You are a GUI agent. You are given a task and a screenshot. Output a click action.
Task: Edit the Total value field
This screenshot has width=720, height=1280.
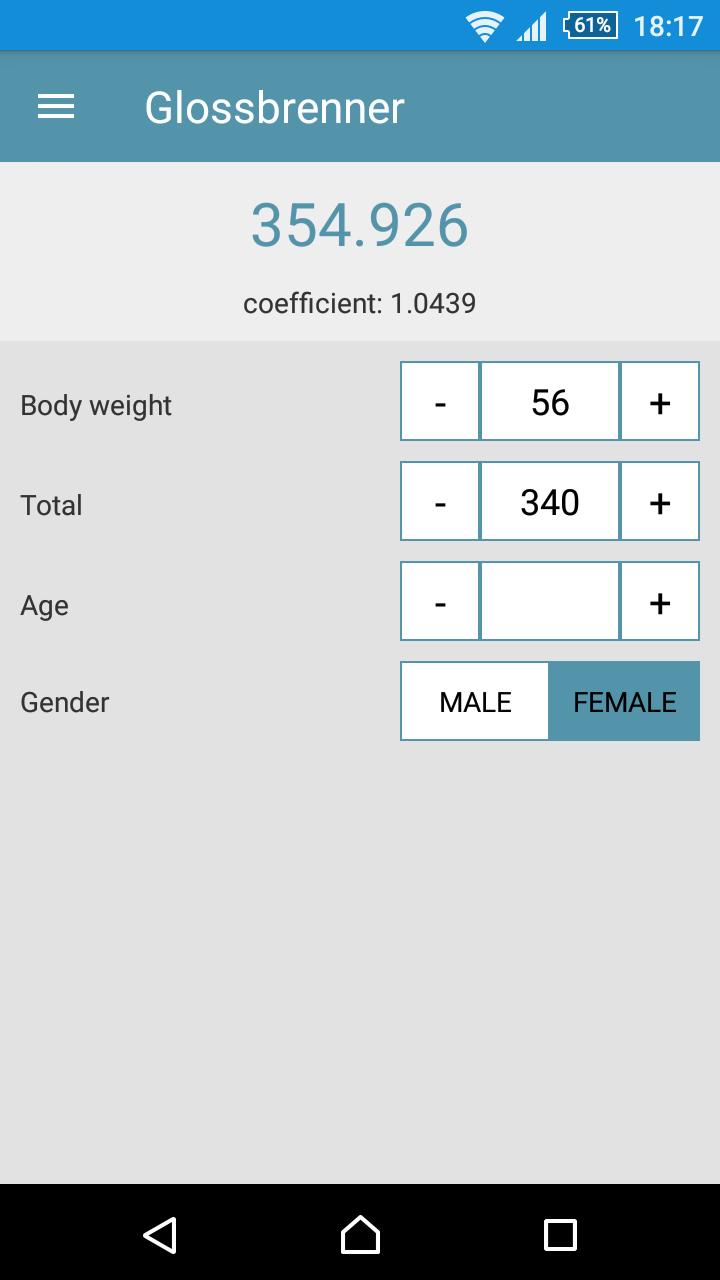(550, 502)
